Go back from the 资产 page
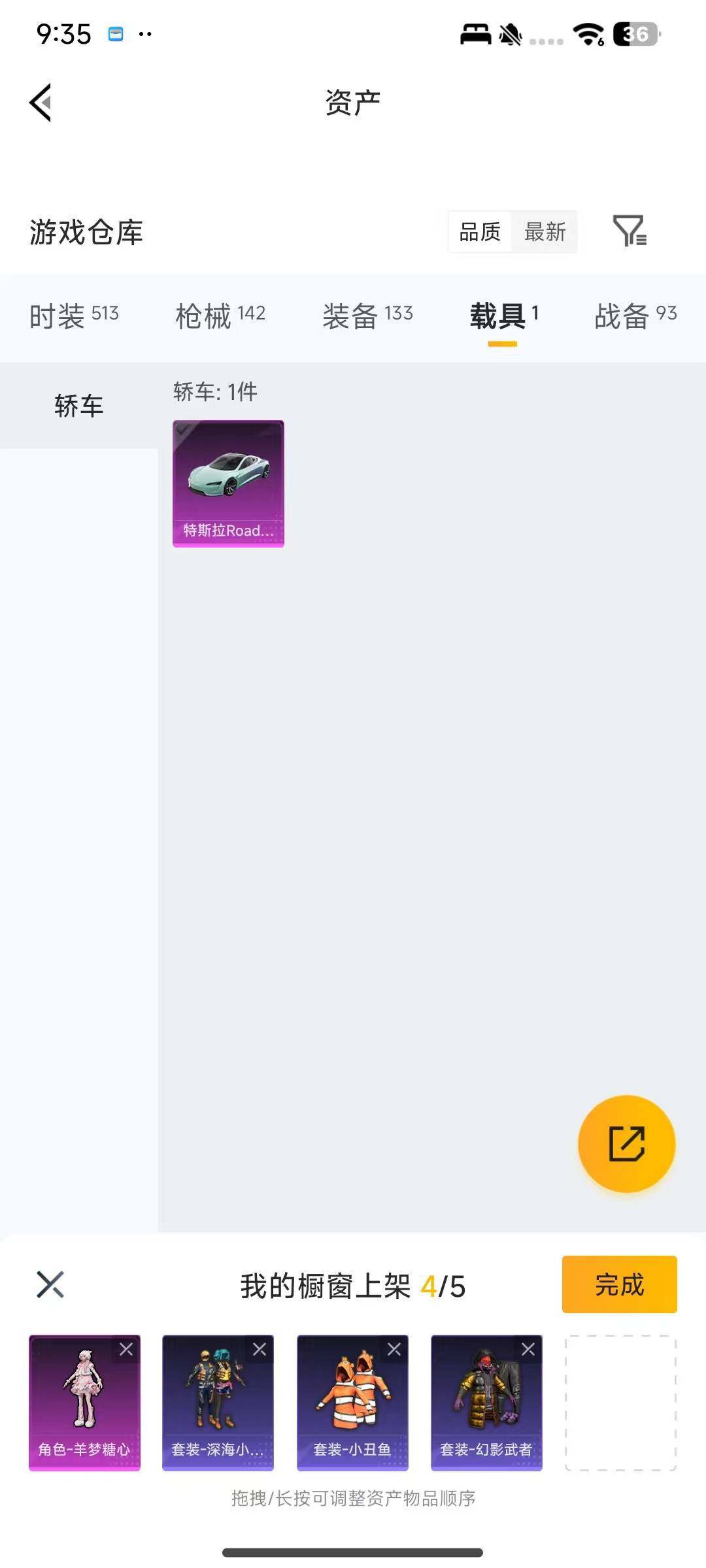706x1568 pixels. (41, 103)
